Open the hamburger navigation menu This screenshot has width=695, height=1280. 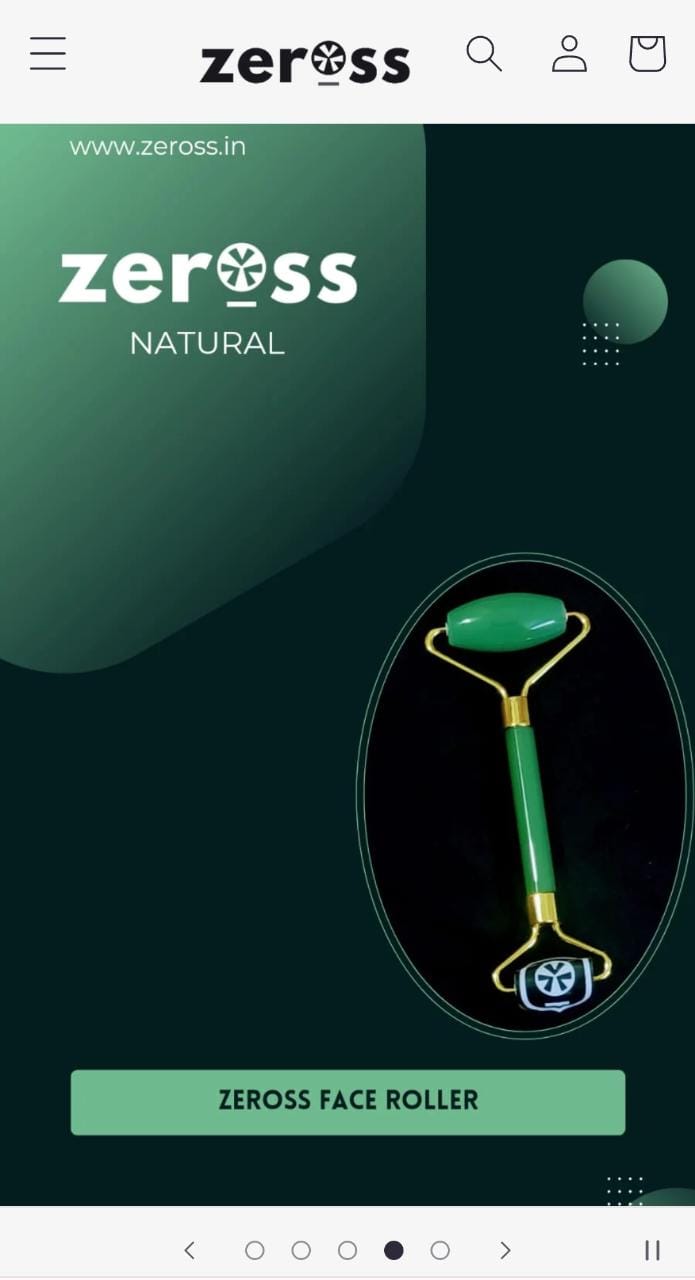click(x=48, y=54)
